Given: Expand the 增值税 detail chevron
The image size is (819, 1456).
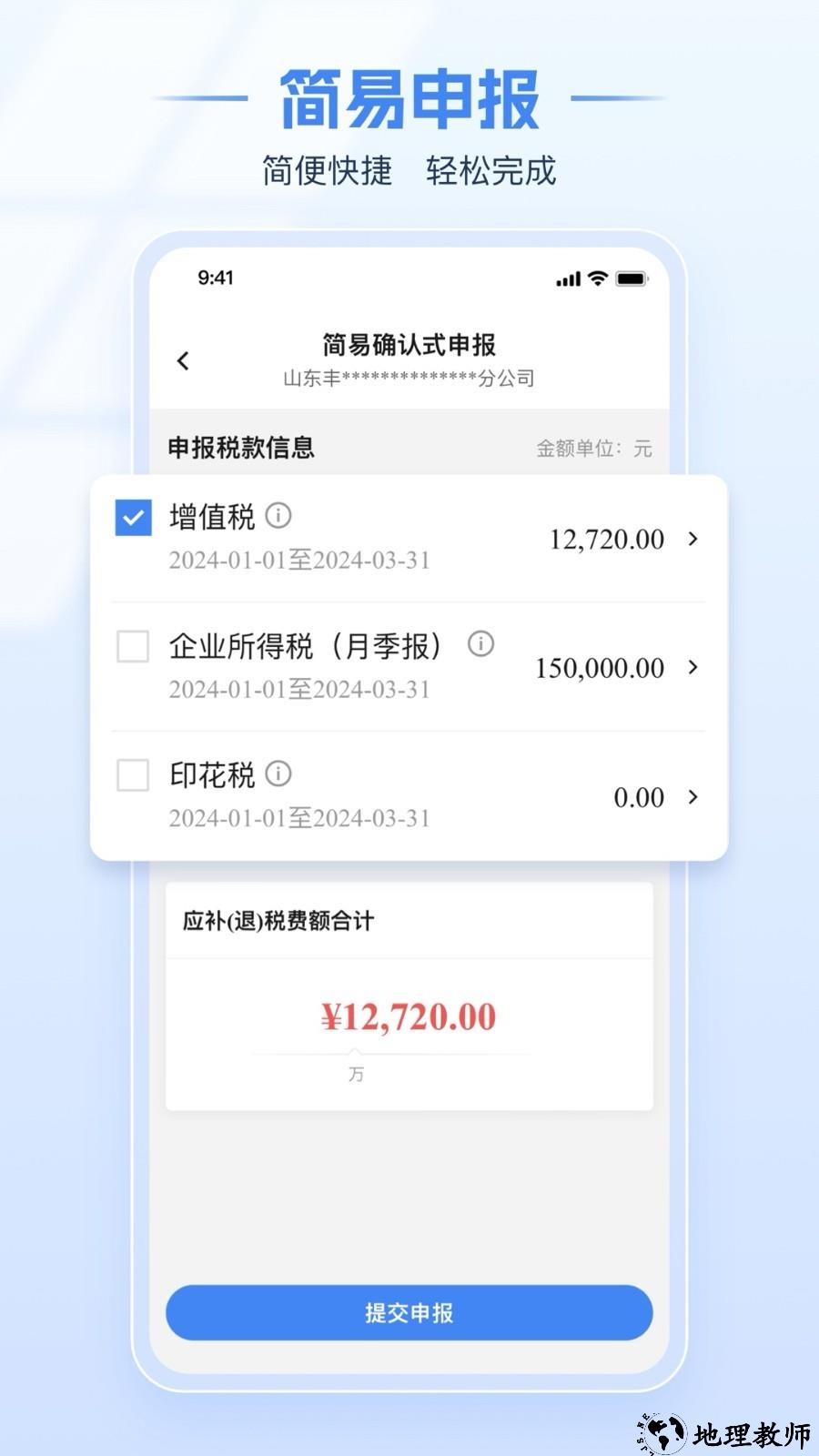Looking at the screenshot, I should [693, 539].
